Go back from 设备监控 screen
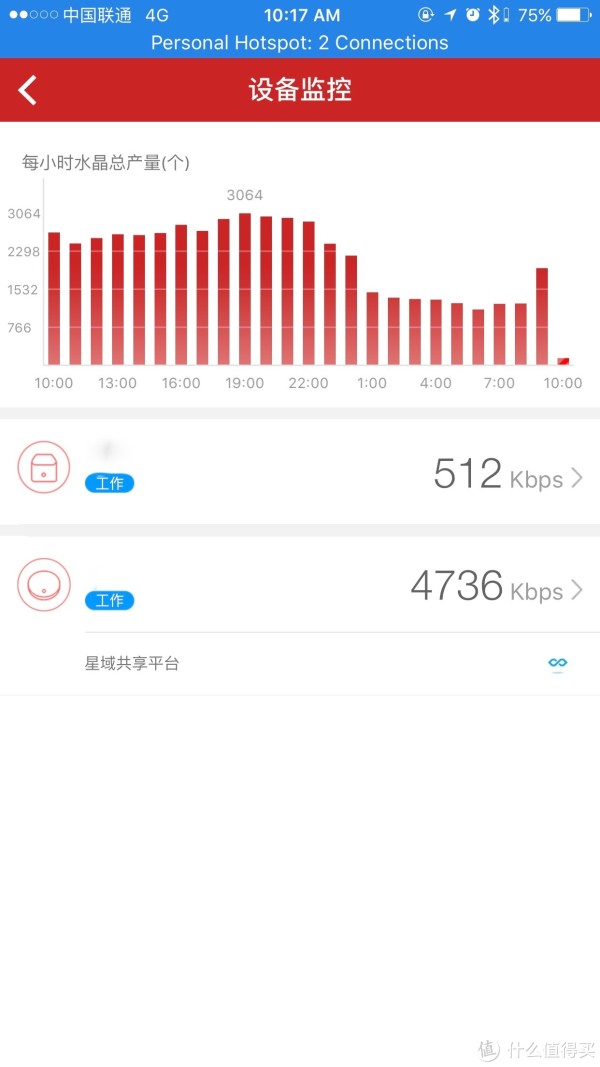 (x=27, y=90)
